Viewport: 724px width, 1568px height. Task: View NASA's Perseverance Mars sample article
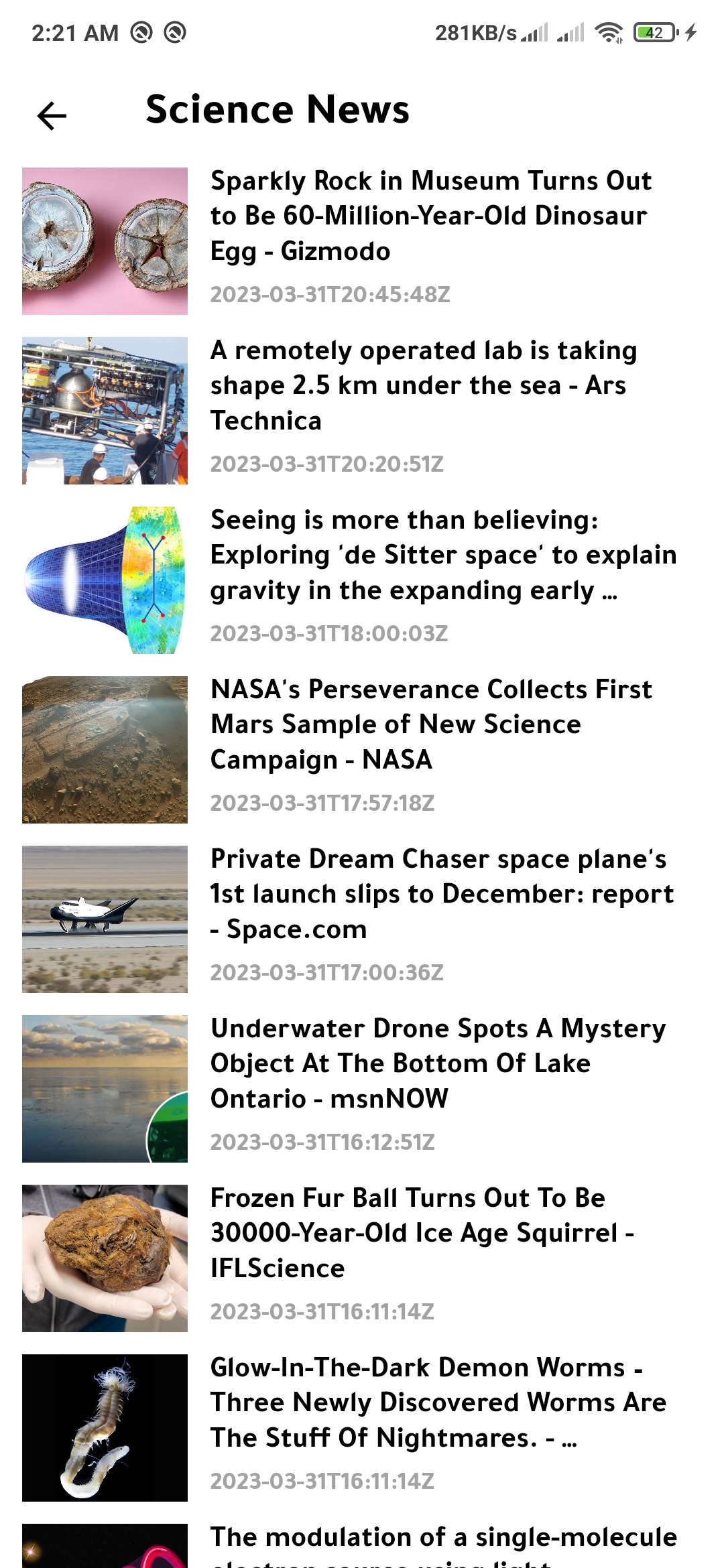click(430, 725)
